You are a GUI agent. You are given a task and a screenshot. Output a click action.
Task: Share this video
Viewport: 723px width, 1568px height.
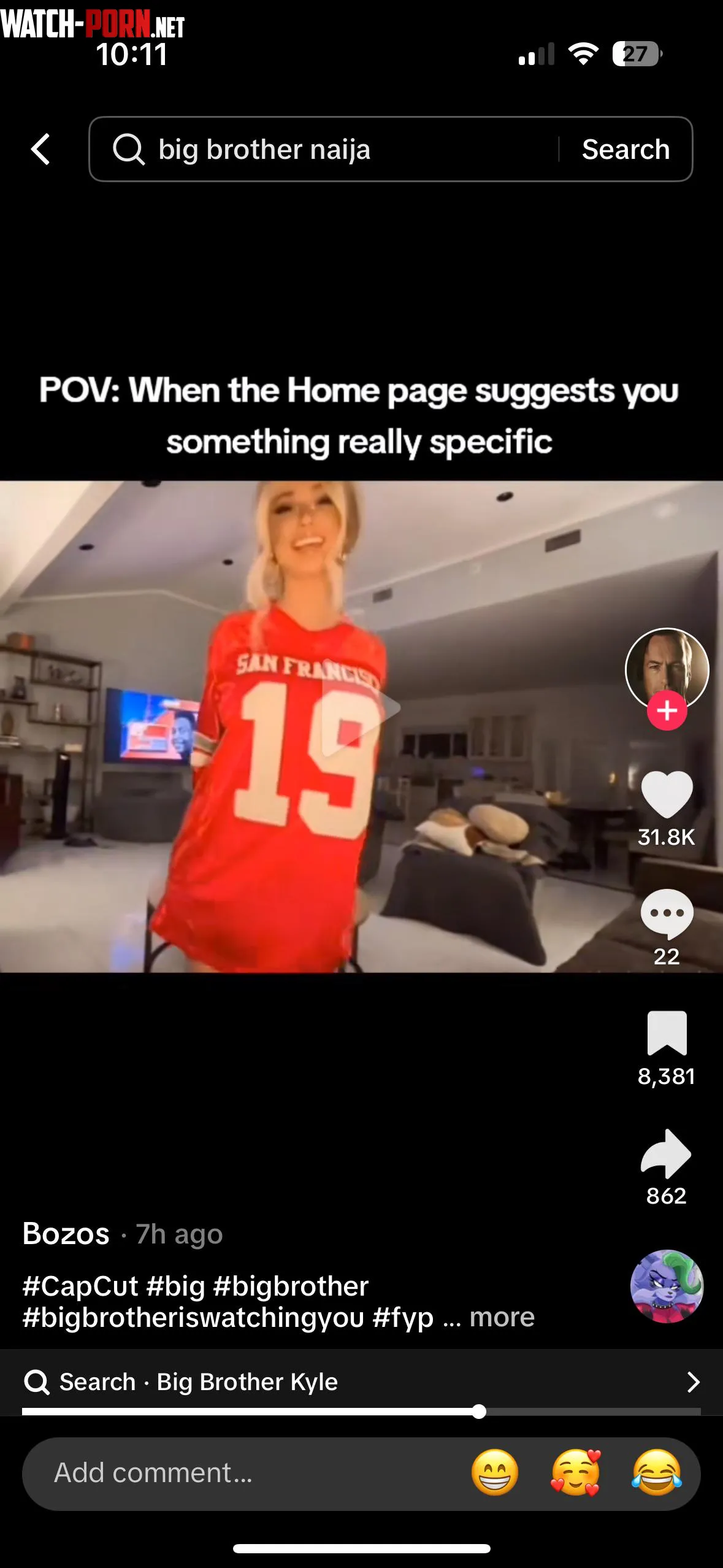[667, 1153]
